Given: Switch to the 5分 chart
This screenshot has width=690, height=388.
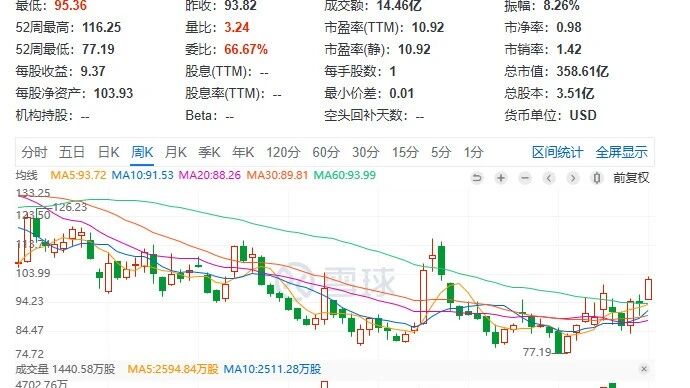Looking at the screenshot, I should pos(441,152).
